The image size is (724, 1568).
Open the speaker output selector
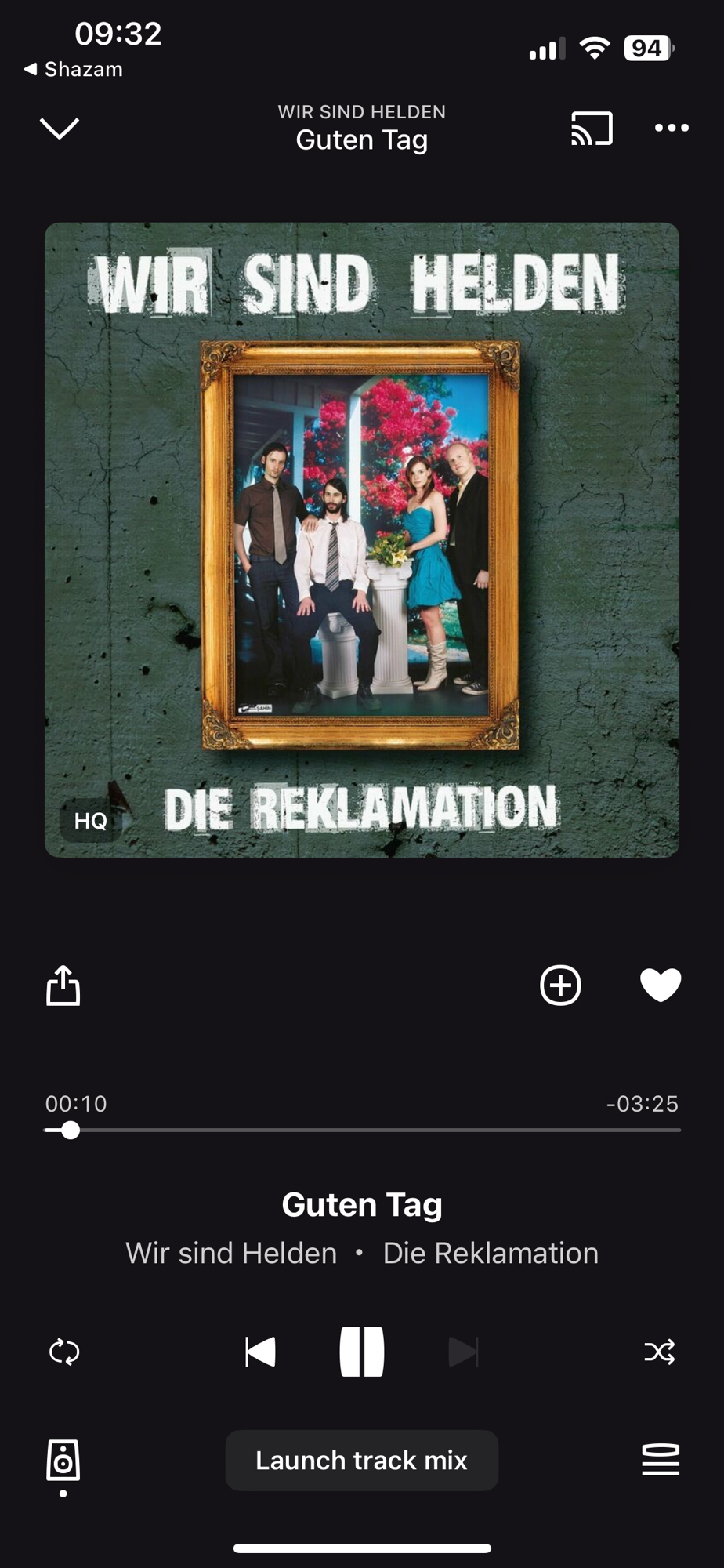click(63, 1461)
